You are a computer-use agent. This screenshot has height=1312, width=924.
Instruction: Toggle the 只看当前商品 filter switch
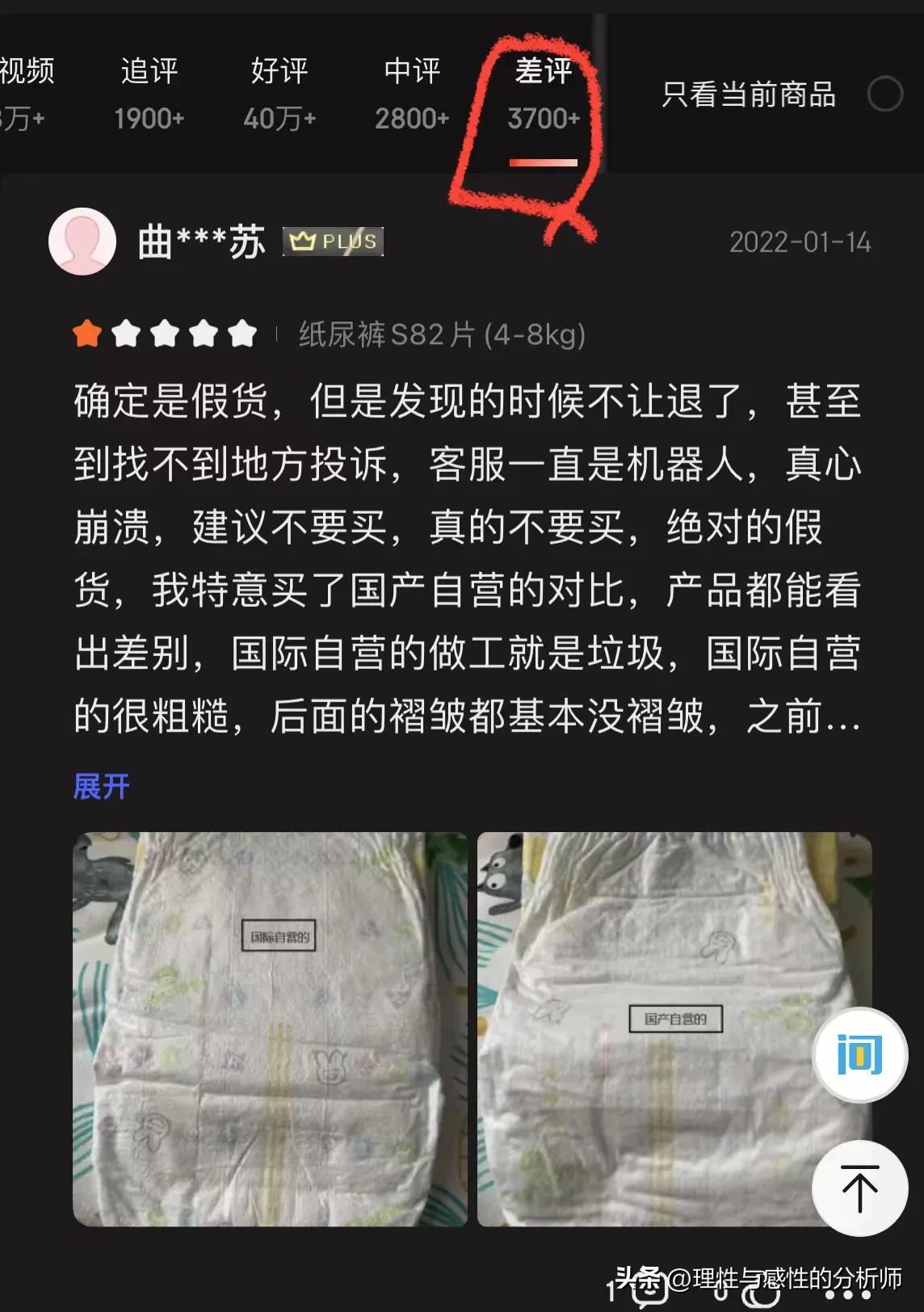(x=885, y=93)
